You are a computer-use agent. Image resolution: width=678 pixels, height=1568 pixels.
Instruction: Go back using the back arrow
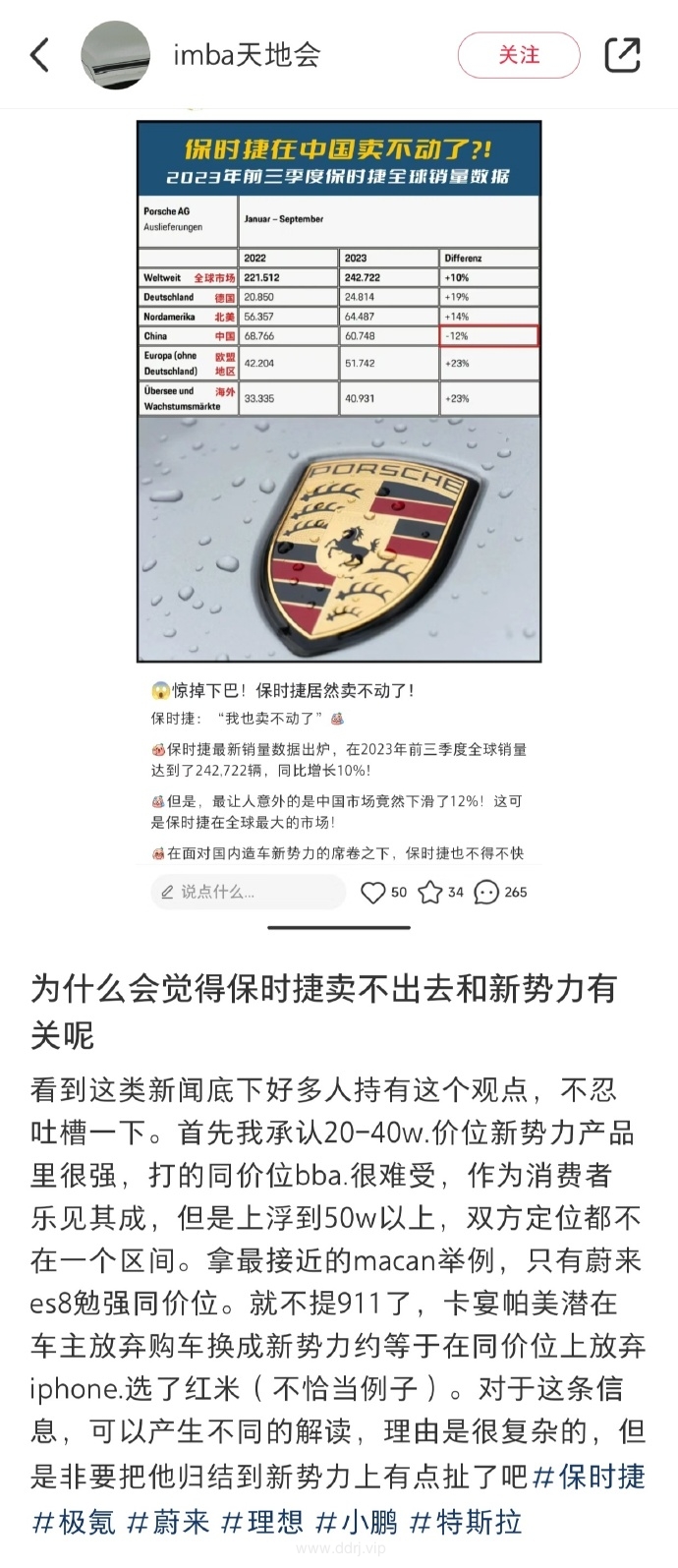pos(40,55)
